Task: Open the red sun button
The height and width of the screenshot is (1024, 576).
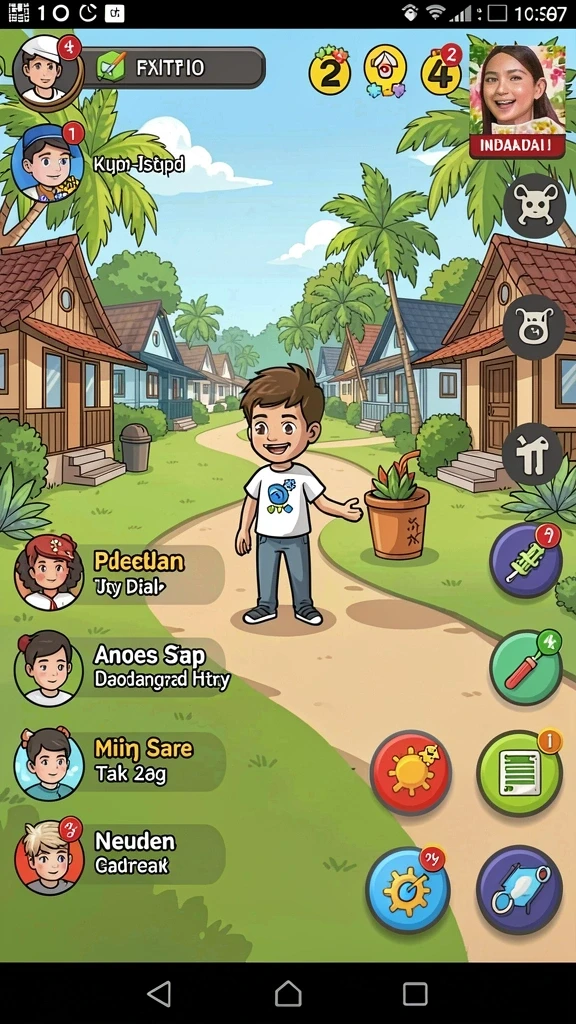Action: point(411,773)
